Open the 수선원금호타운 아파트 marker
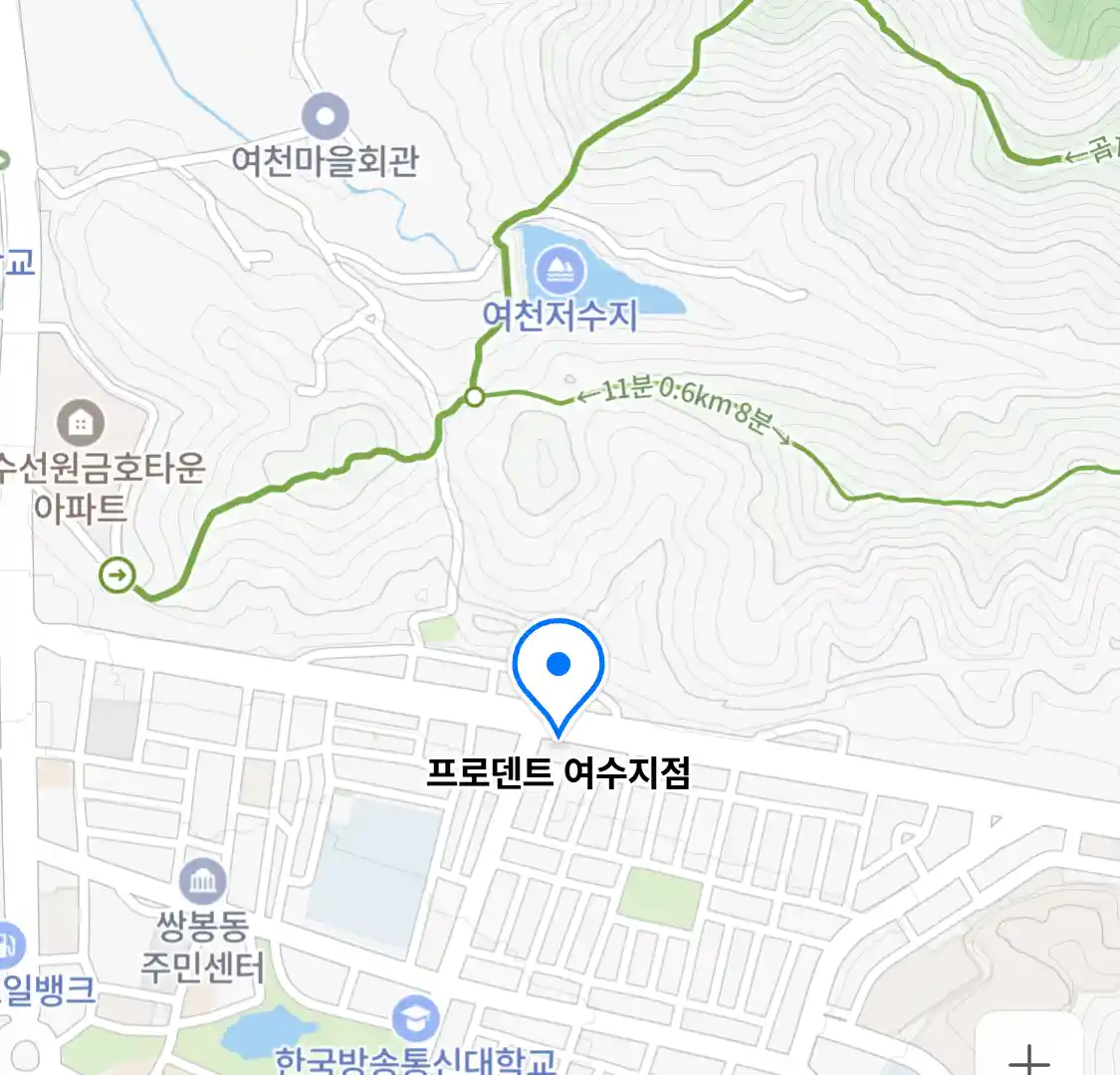The image size is (1120, 1075). tap(81, 422)
